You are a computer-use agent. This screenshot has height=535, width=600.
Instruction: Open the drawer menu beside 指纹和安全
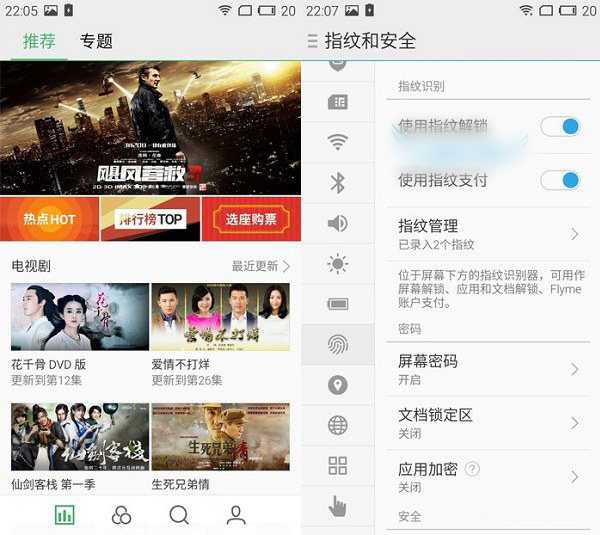click(x=312, y=41)
